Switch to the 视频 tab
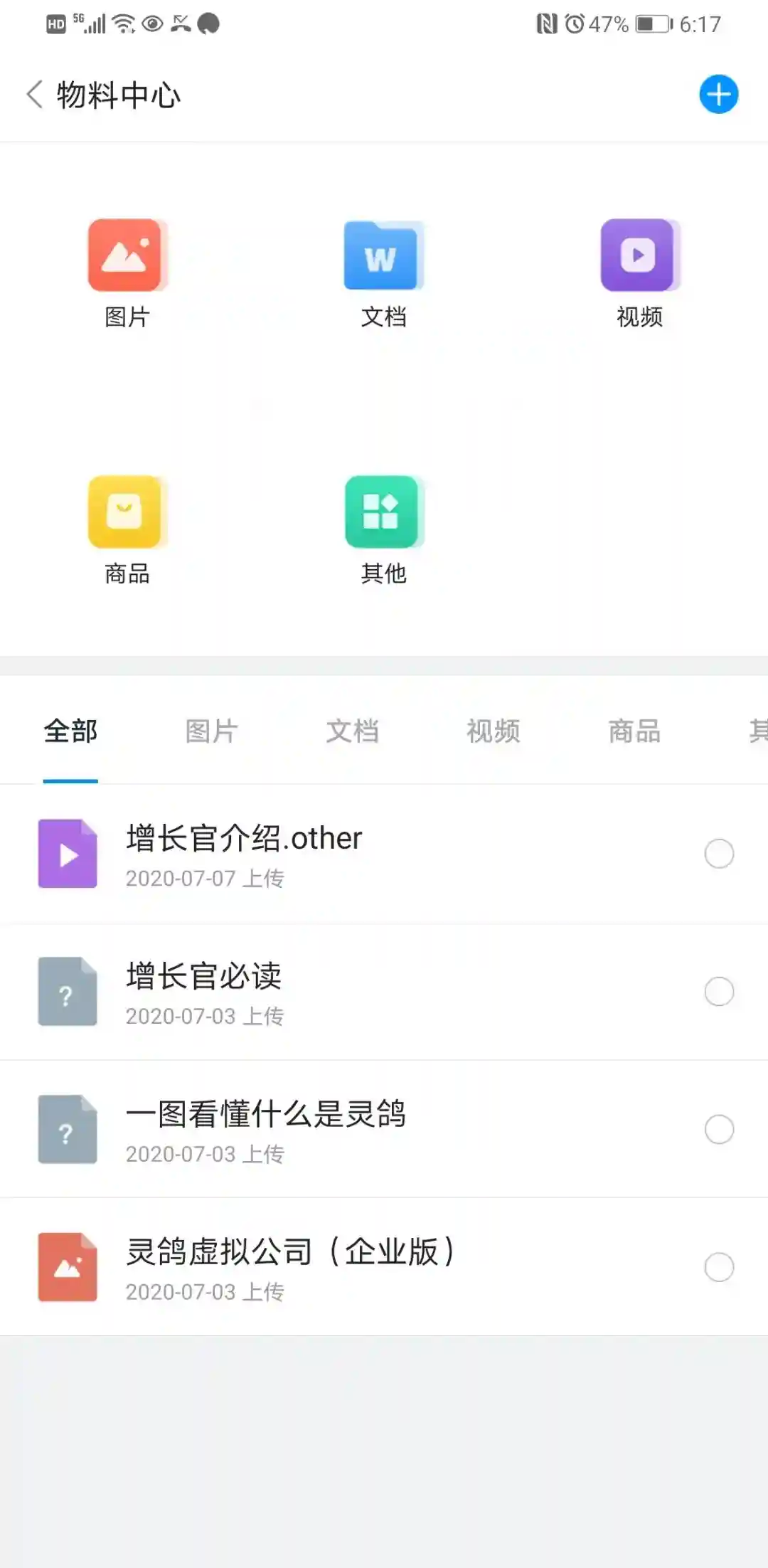 pos(493,731)
